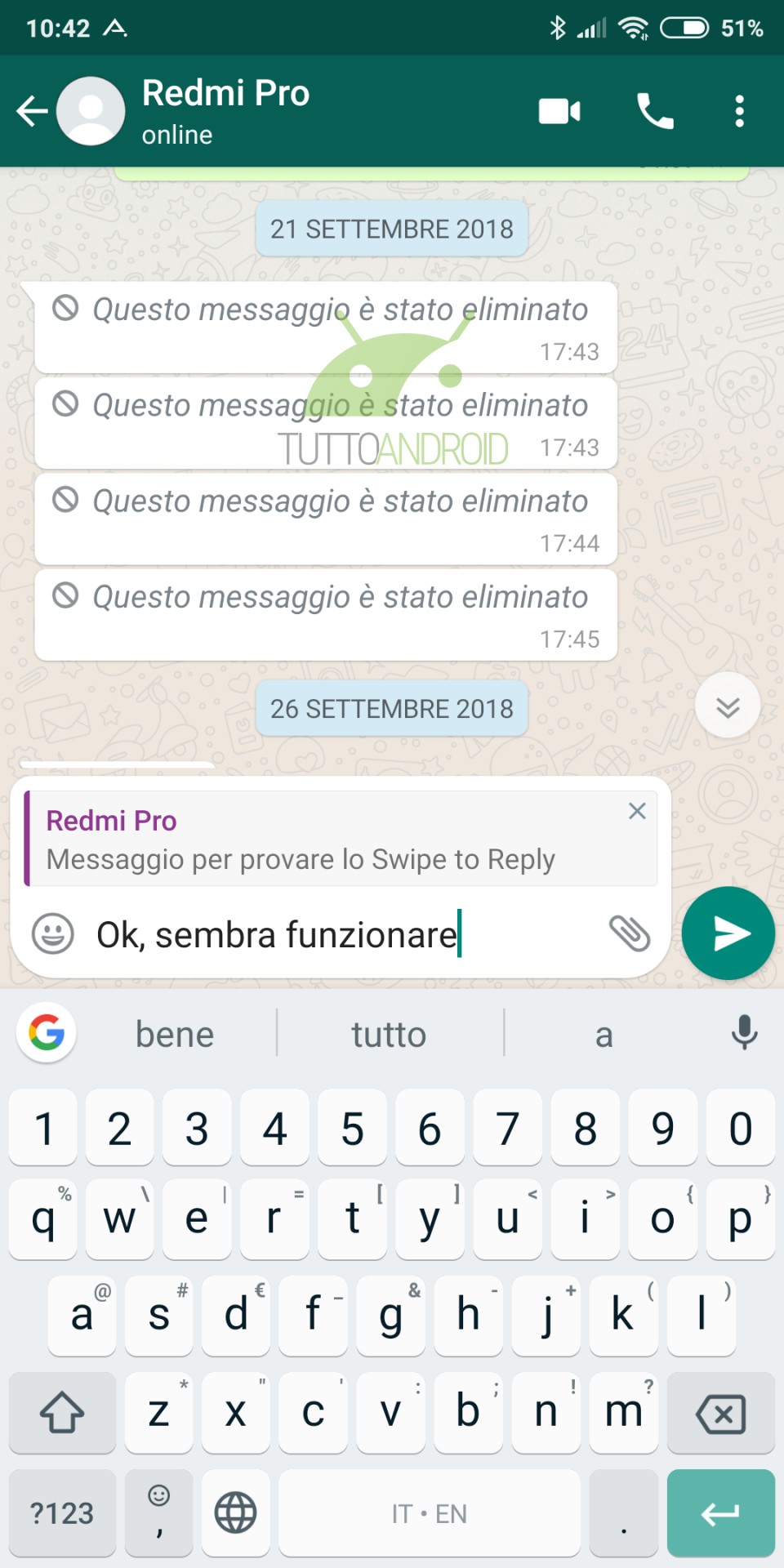Go back to the chat list

[33, 111]
